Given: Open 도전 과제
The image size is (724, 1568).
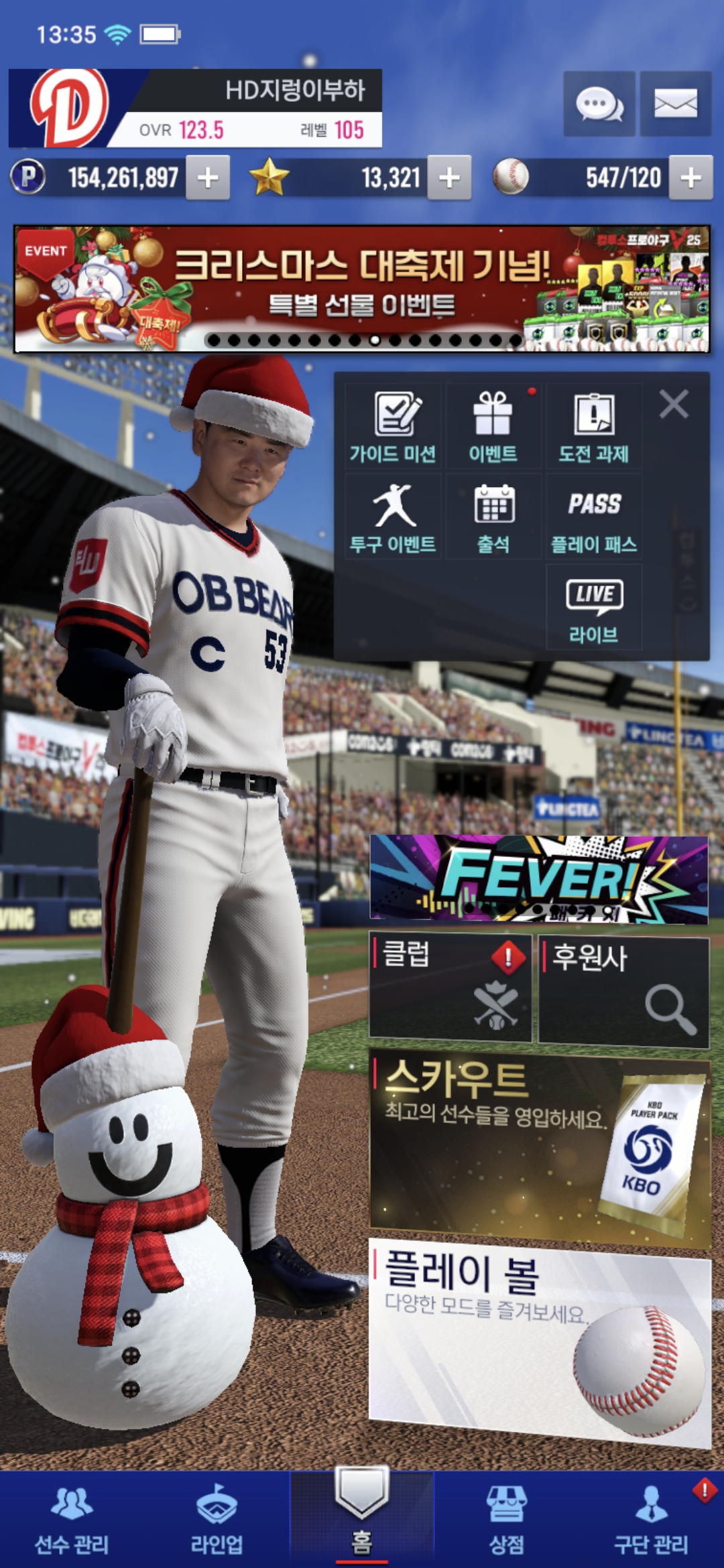Looking at the screenshot, I should pyautogui.click(x=594, y=427).
